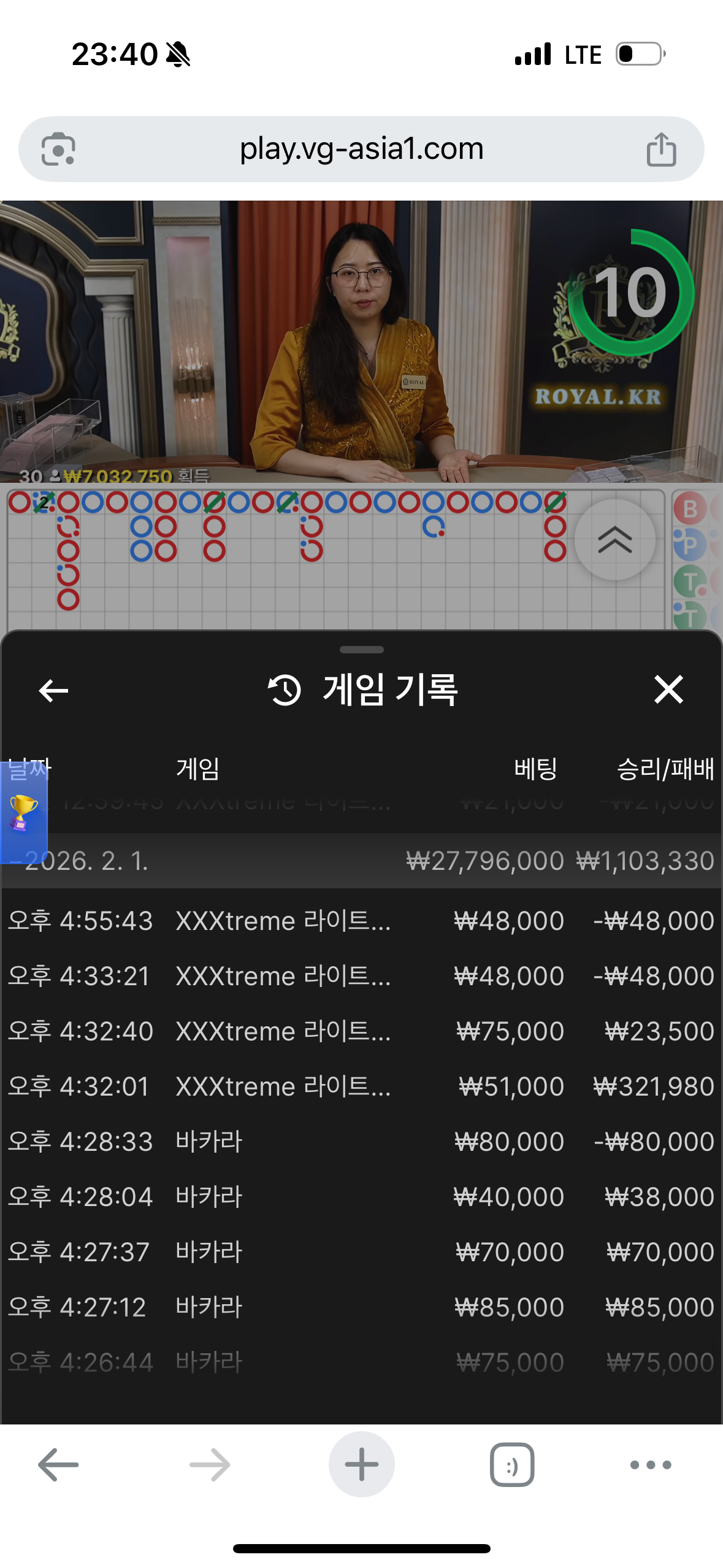Go back in the browser
The height and width of the screenshot is (1568, 723).
click(x=58, y=1465)
